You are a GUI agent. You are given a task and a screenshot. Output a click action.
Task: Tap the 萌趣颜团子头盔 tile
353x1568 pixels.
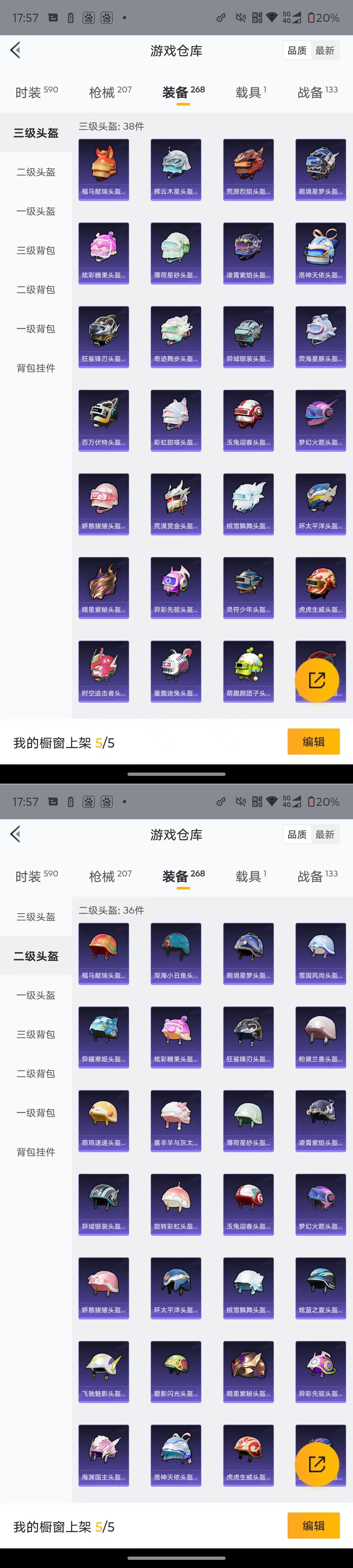[248, 670]
